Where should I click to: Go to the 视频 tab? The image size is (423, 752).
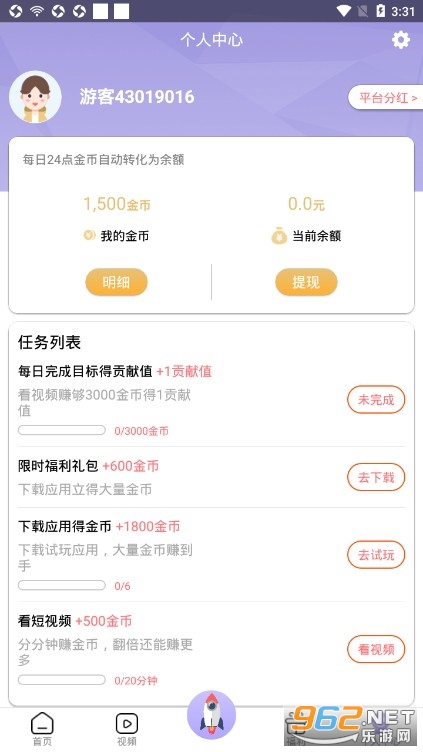(x=127, y=729)
